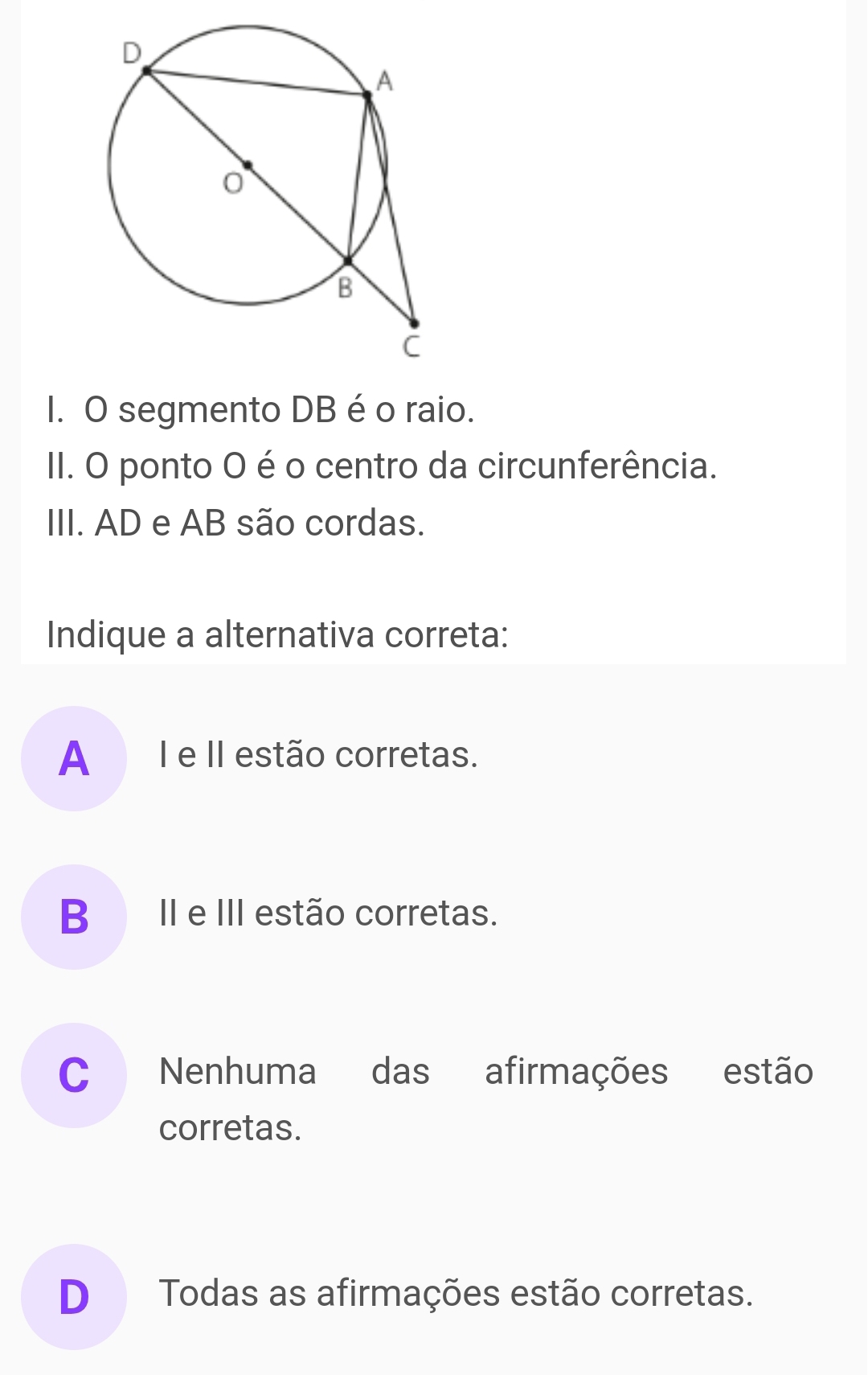
Task: Select answer A: I e II estão corretas
Action: coord(74,758)
